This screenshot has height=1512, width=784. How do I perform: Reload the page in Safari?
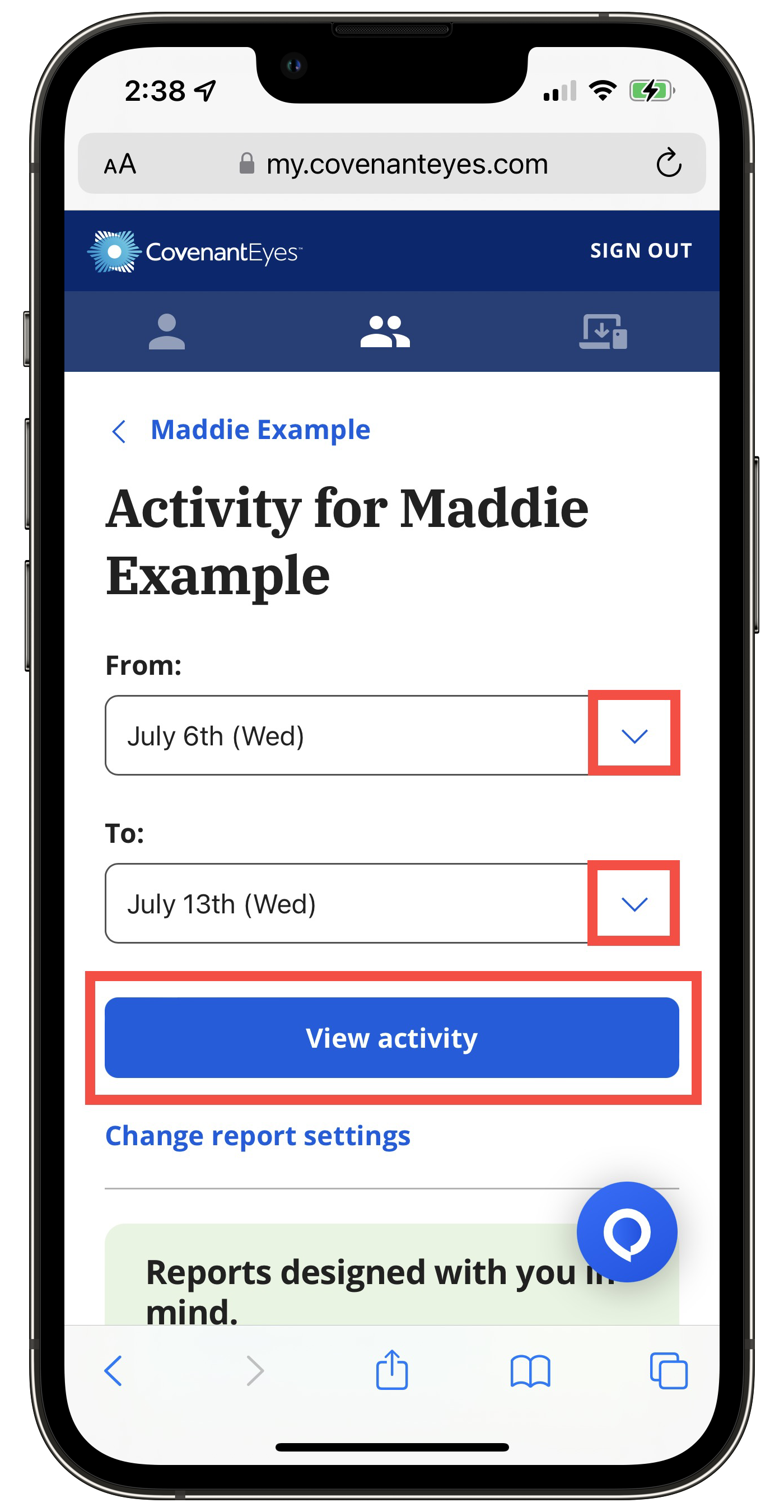[x=669, y=162]
